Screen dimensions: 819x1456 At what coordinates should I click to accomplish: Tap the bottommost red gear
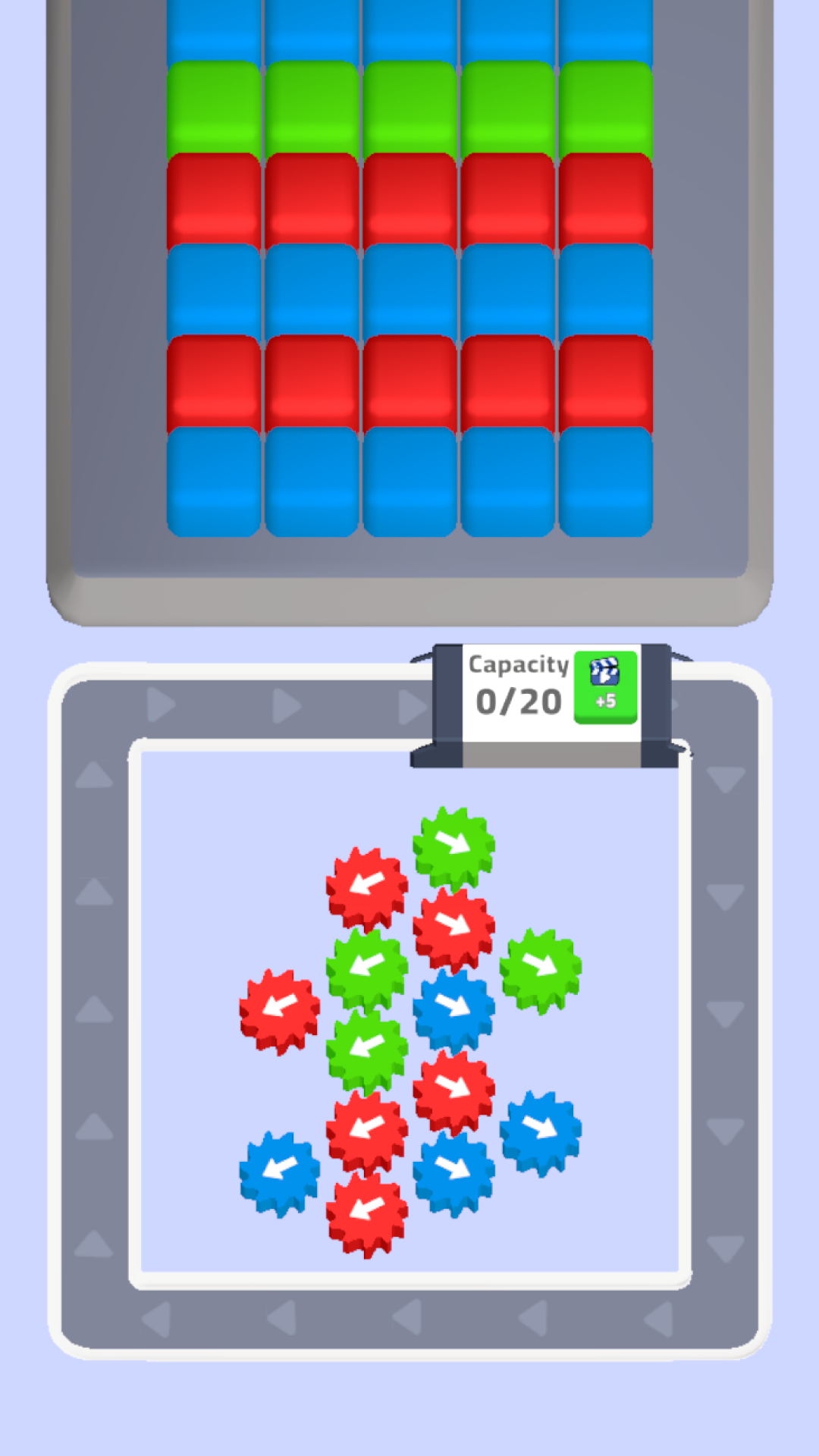pos(366,1212)
